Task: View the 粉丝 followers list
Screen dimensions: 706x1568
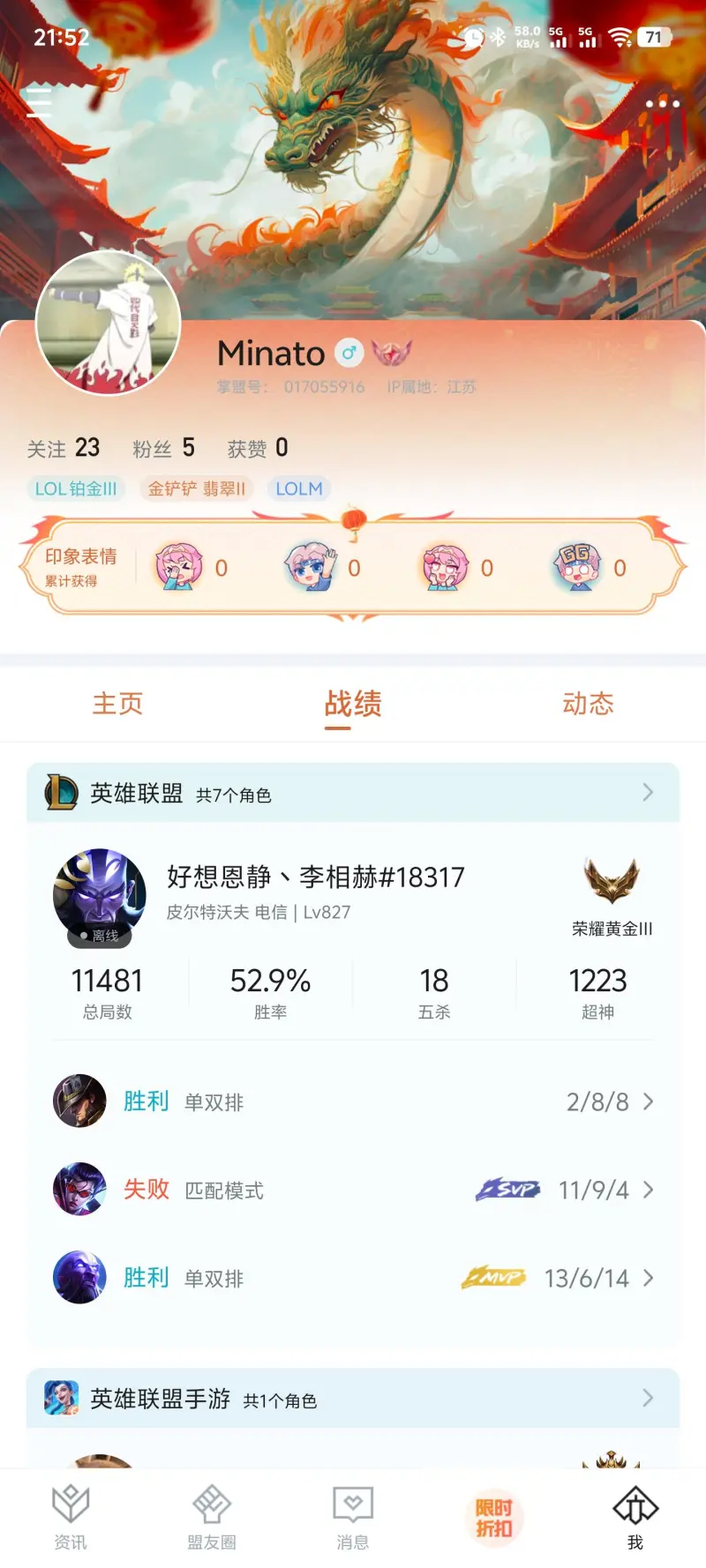Action: [x=163, y=448]
